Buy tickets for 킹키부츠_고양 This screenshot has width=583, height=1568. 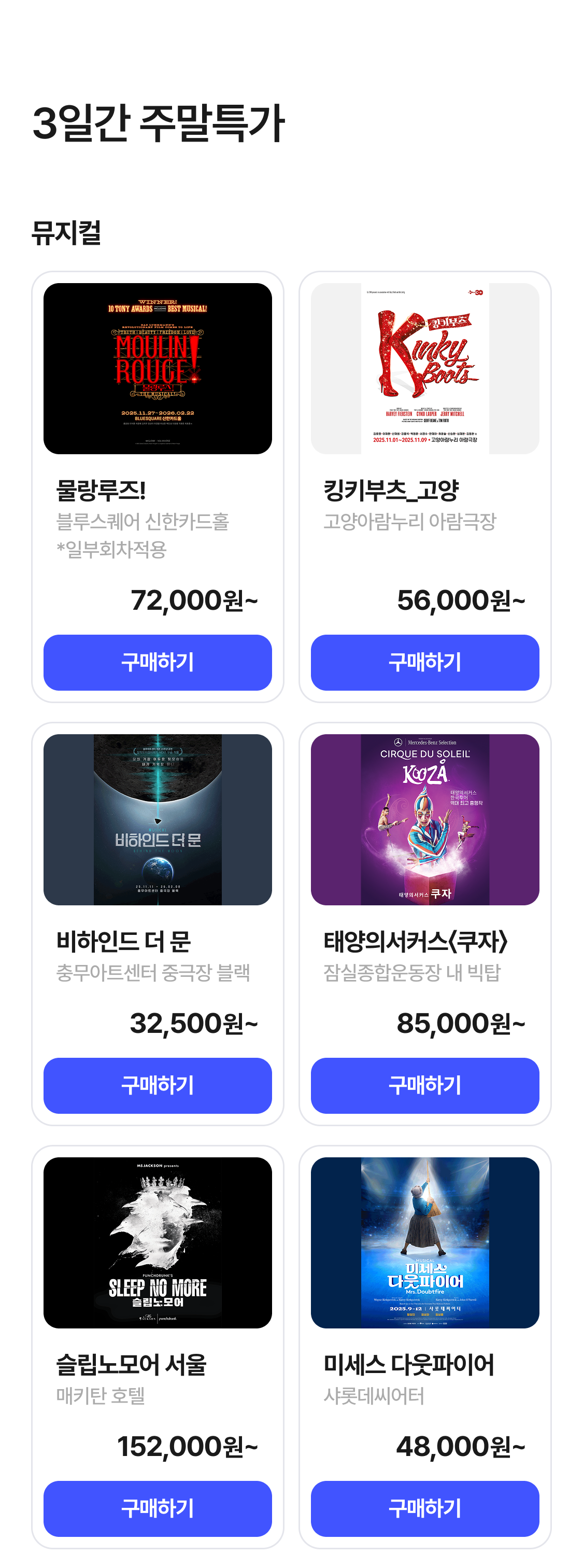425,662
